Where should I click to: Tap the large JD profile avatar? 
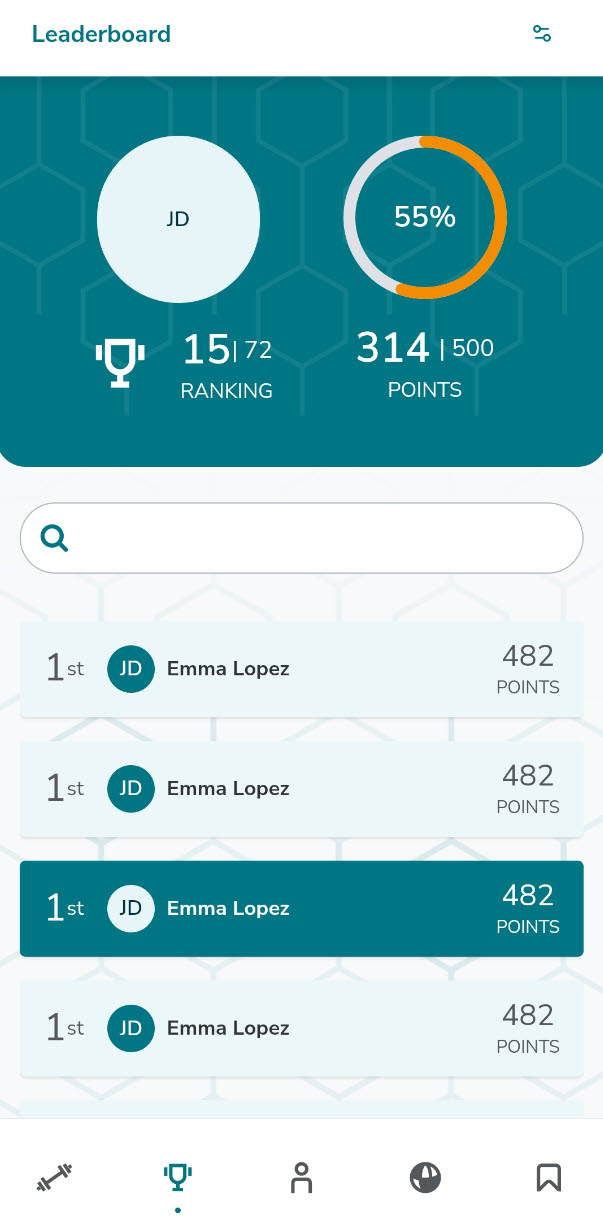[178, 219]
